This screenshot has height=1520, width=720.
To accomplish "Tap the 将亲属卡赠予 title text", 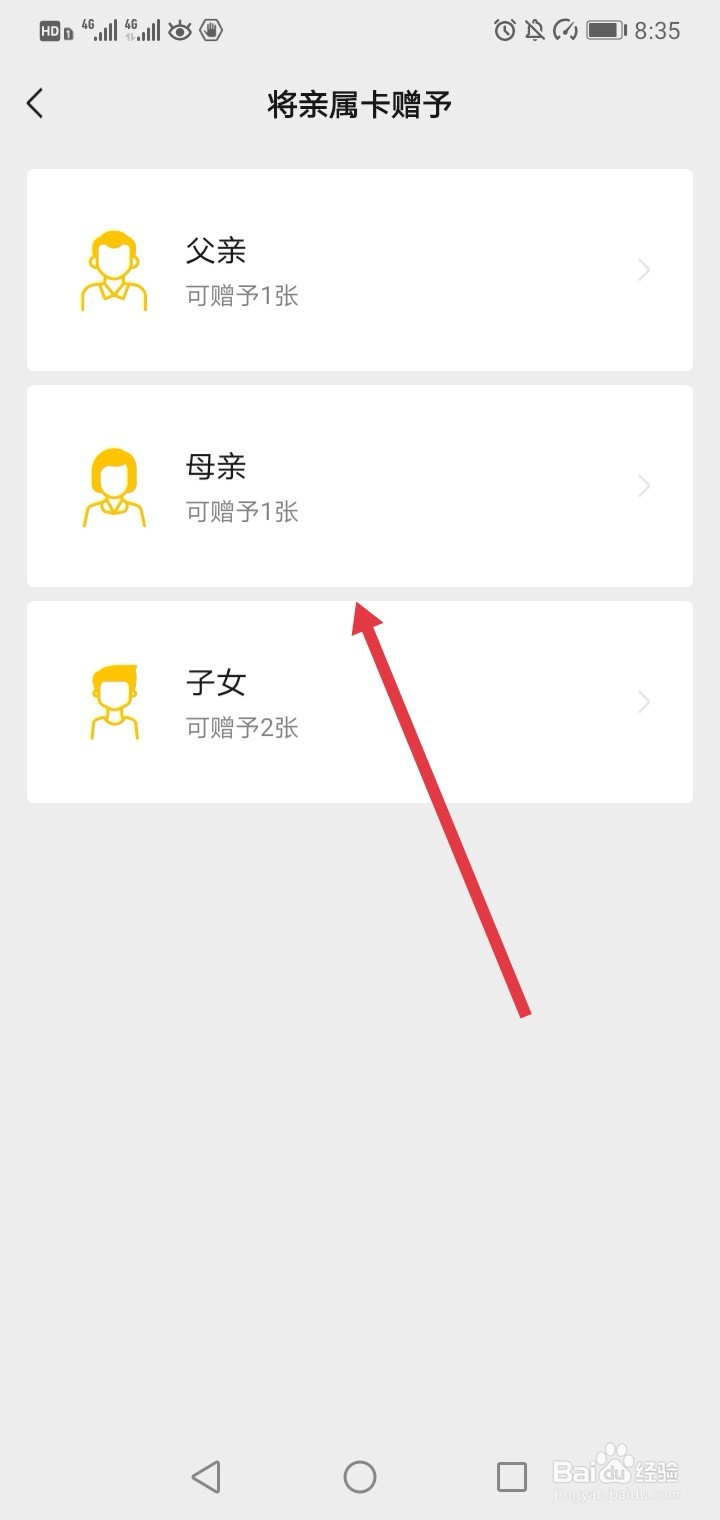I will coord(358,103).
